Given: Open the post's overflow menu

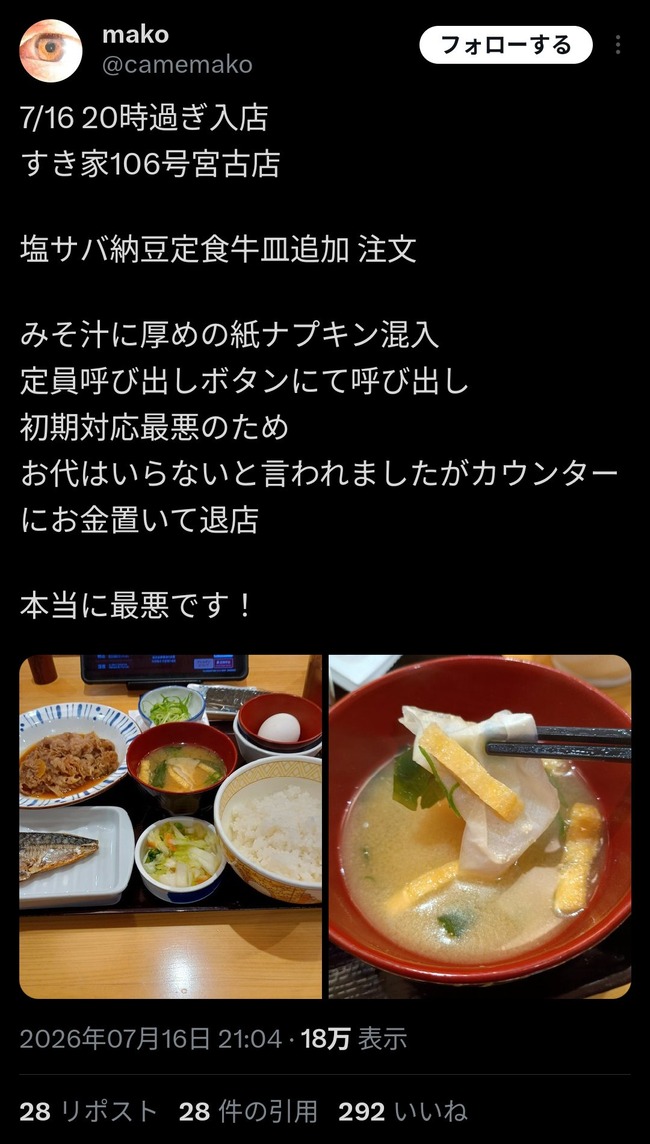Looking at the screenshot, I should click(618, 45).
